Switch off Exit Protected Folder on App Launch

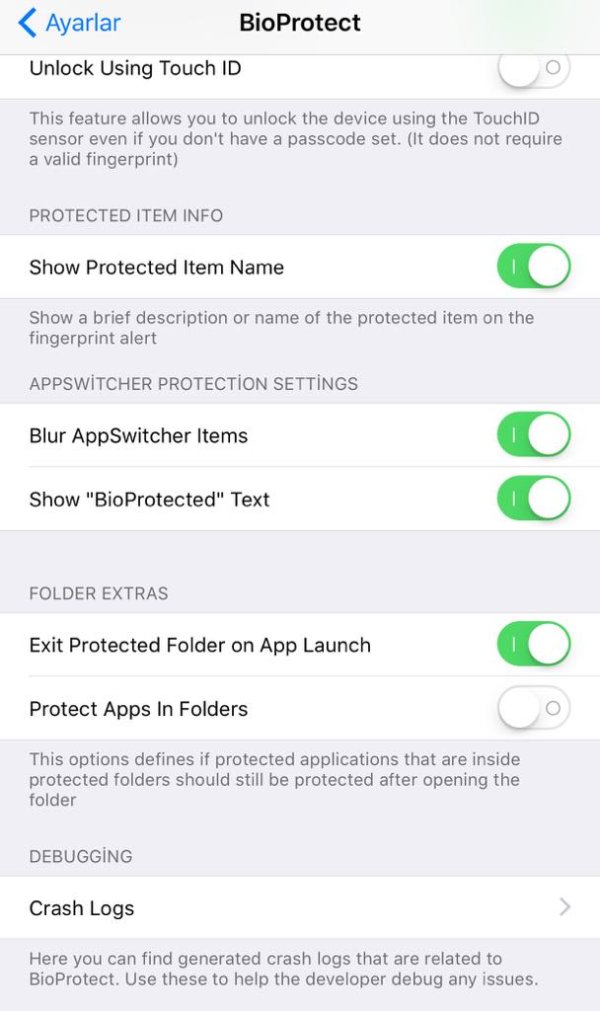pos(533,645)
